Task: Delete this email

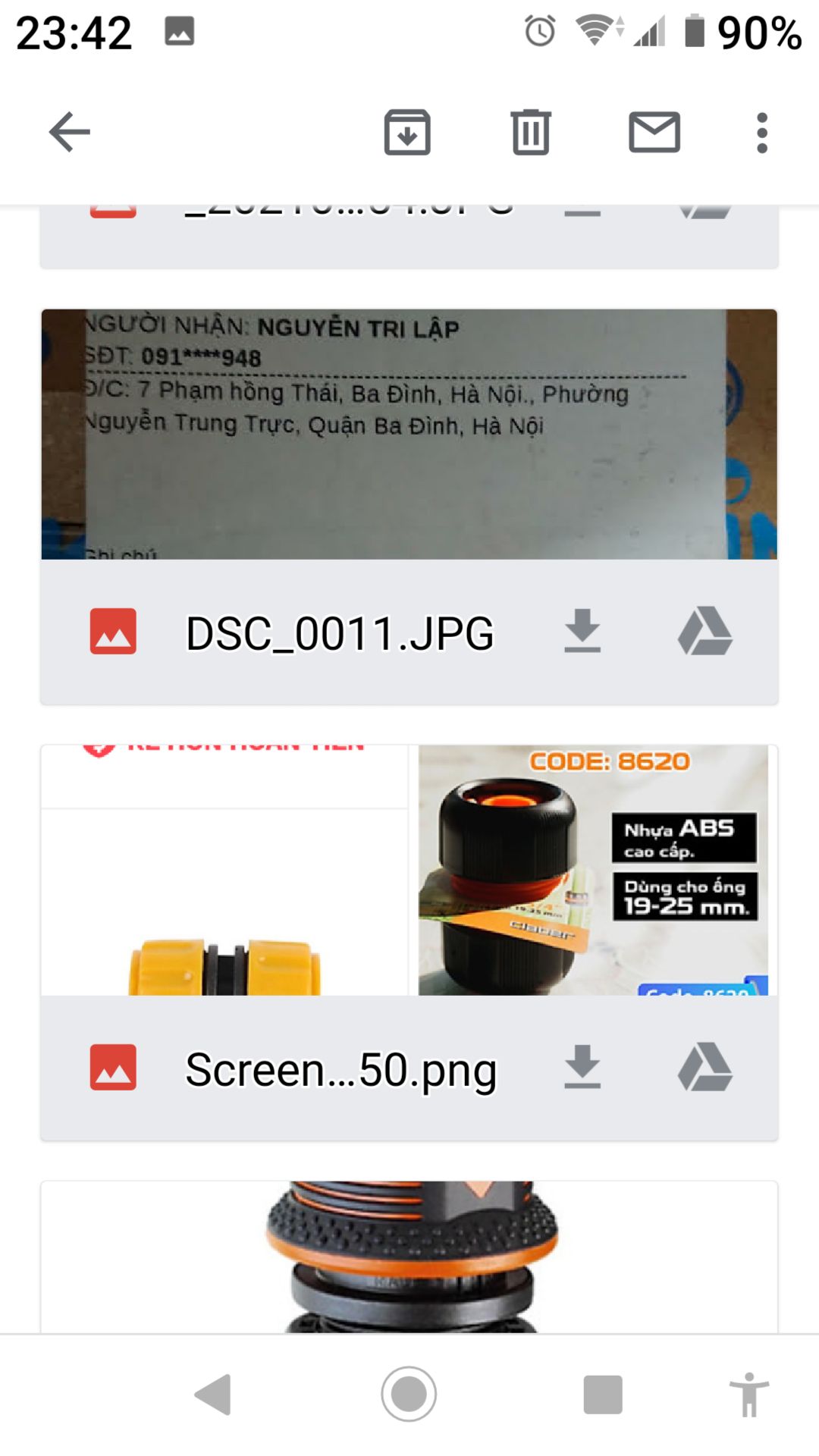Action: (x=531, y=133)
